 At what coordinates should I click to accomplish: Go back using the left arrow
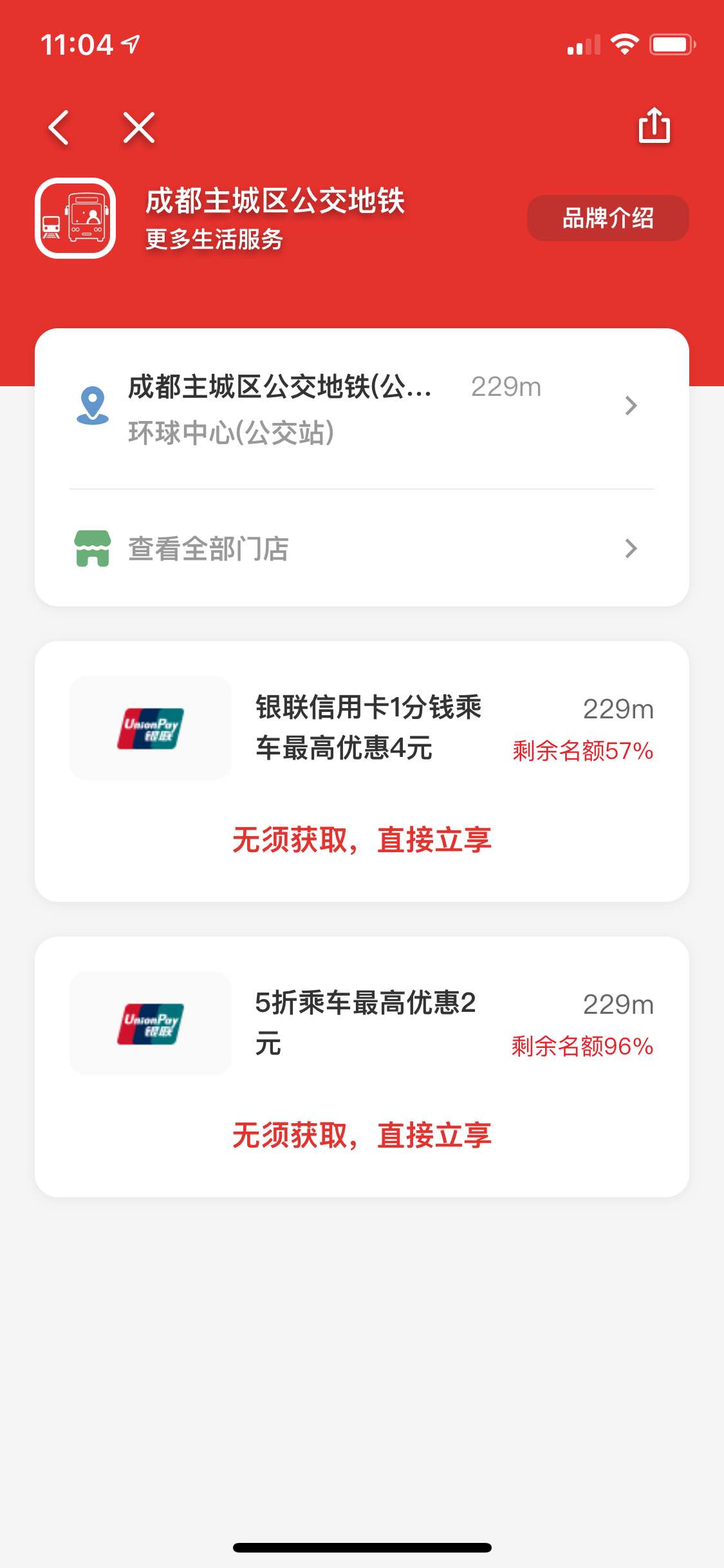tap(59, 127)
